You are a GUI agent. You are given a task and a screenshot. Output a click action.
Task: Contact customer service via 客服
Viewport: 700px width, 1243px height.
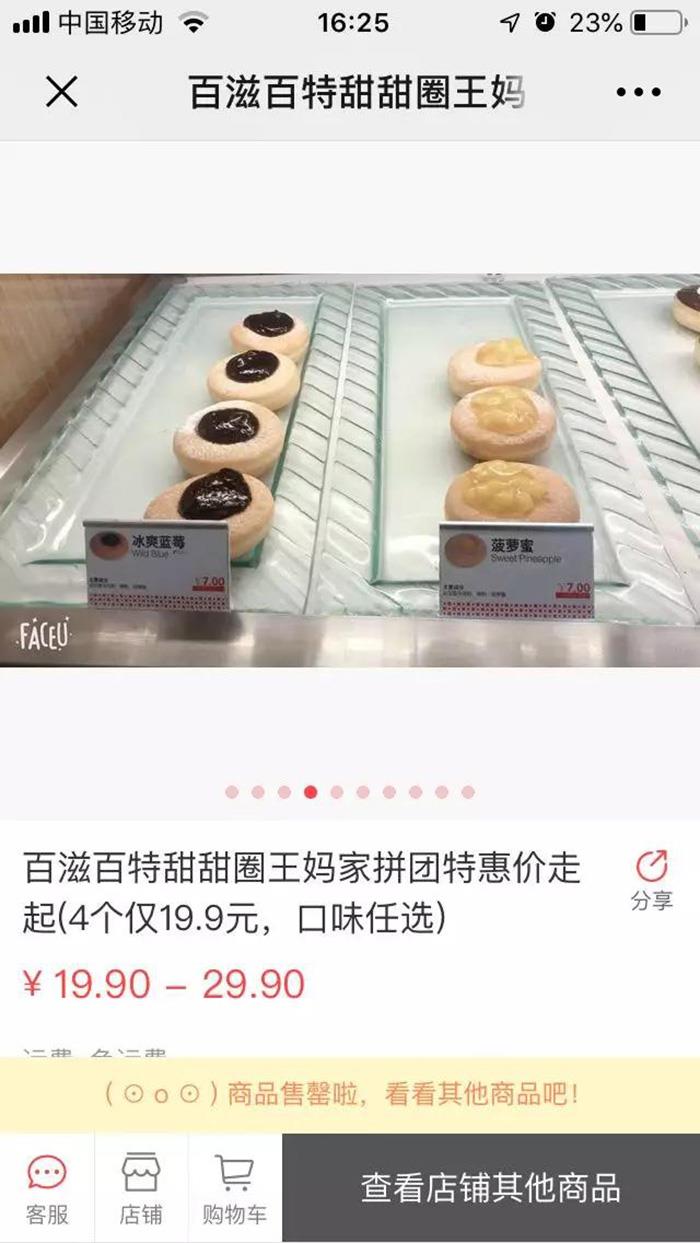tap(47, 1189)
